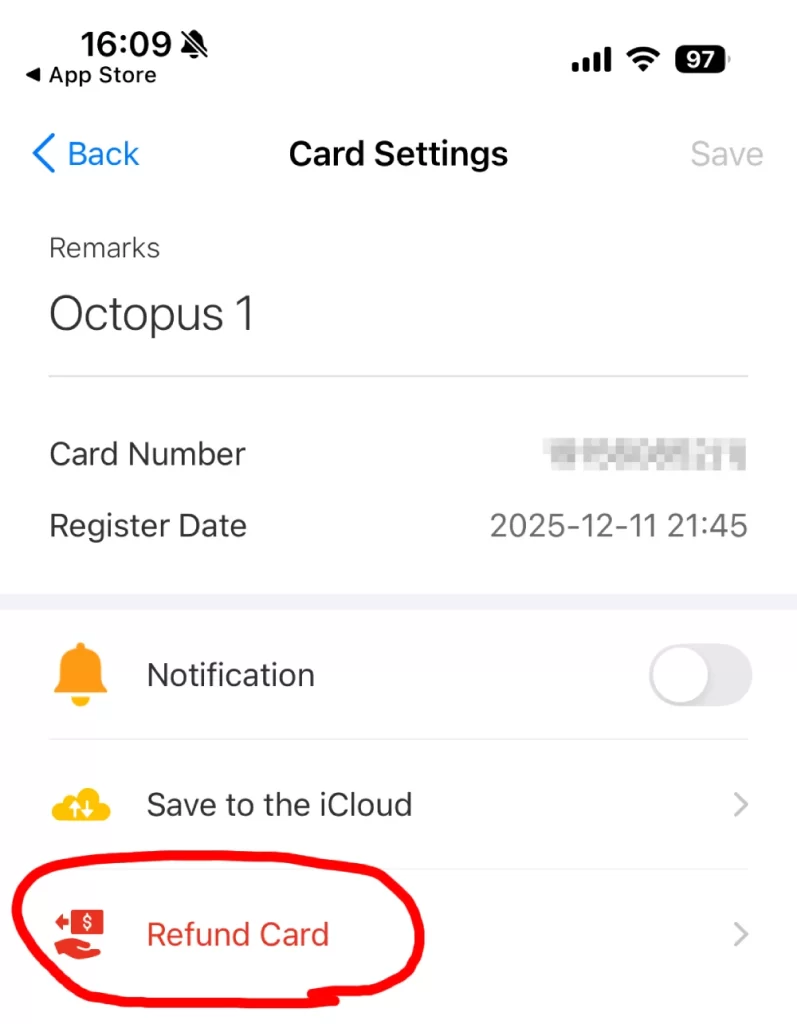Image resolution: width=797 pixels, height=1024 pixels.
Task: Return to App Store via status bar
Action: pos(92,76)
